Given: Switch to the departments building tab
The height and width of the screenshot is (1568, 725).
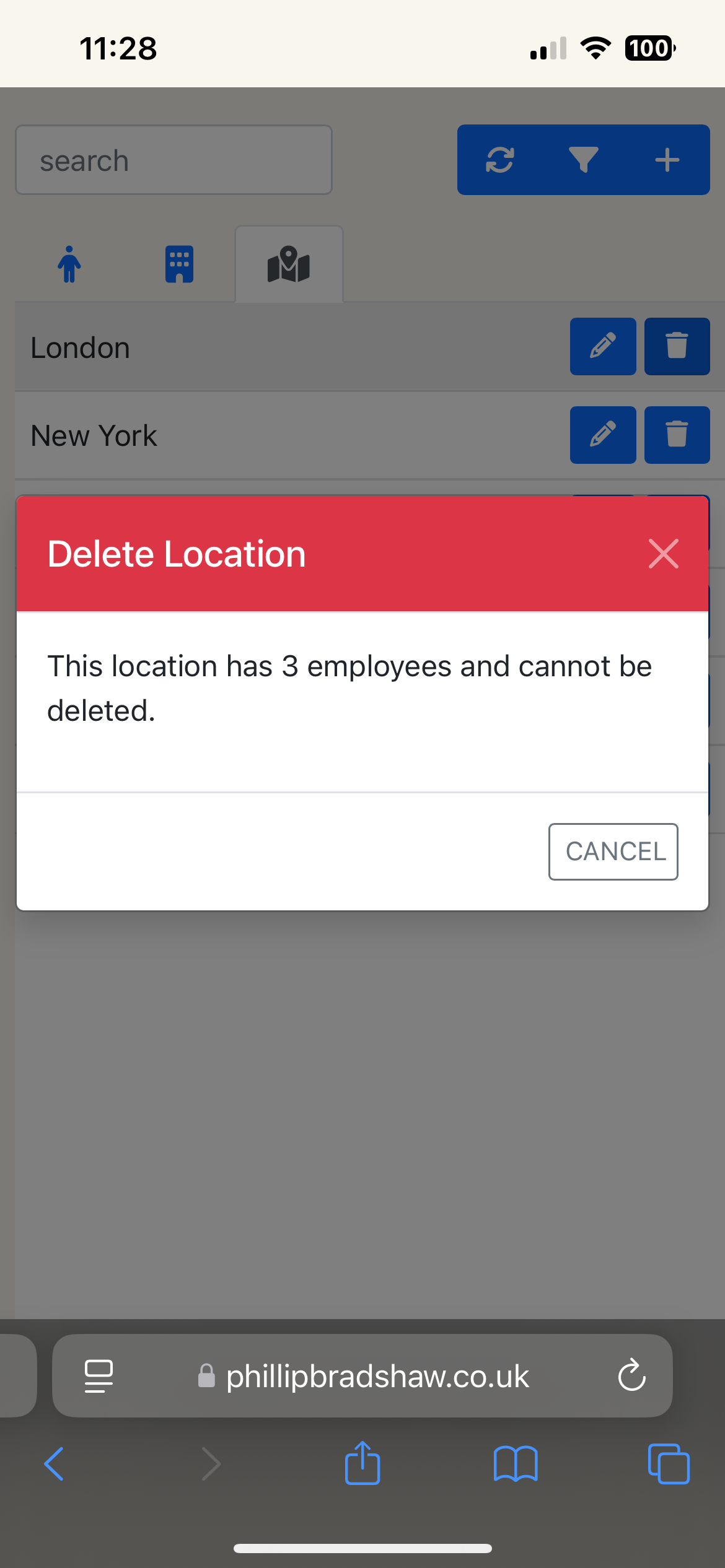Looking at the screenshot, I should 179,264.
